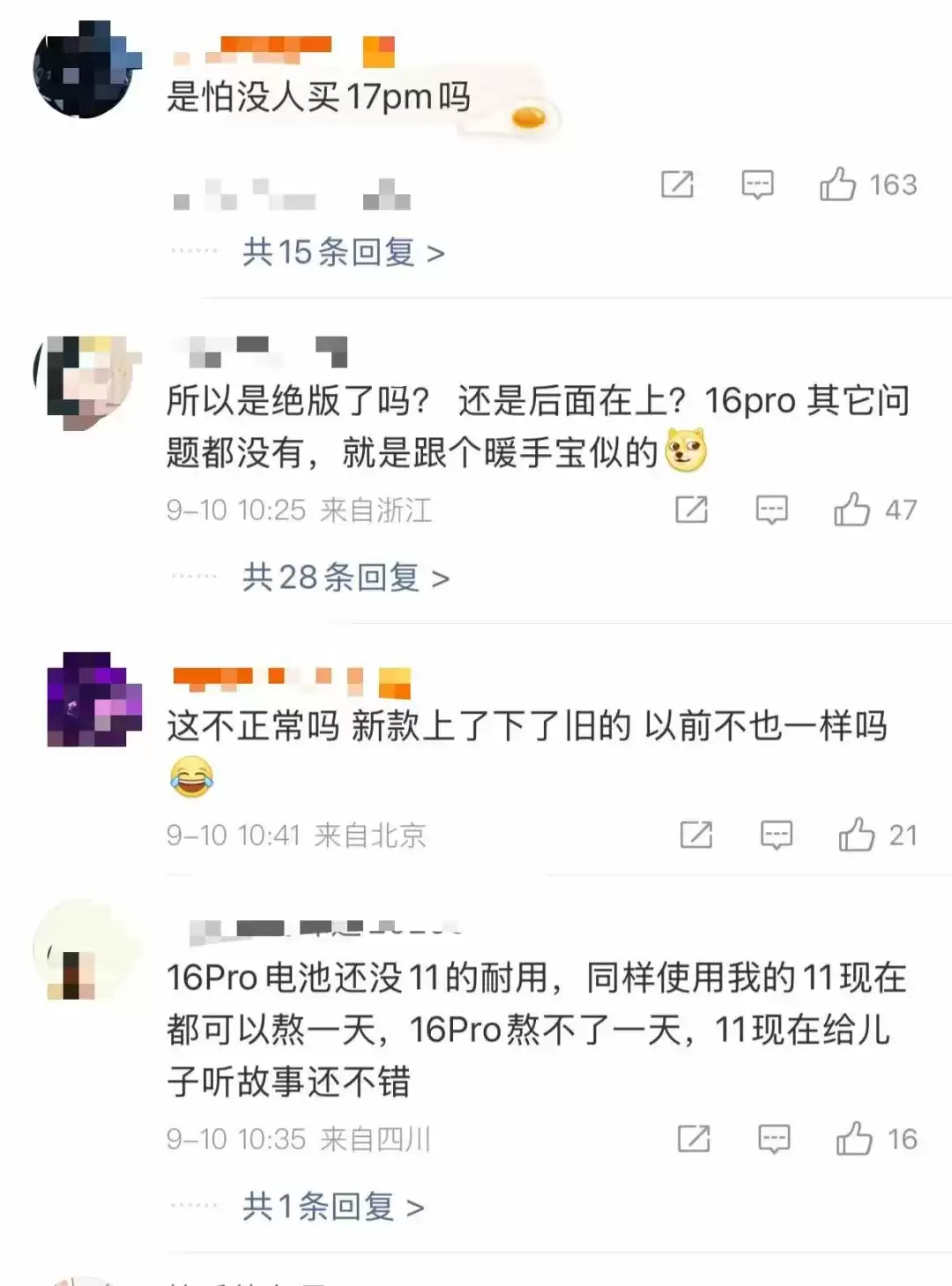Viewport: 952px width, 1286px height.
Task: Reply to the comment from 北京
Action: (777, 835)
